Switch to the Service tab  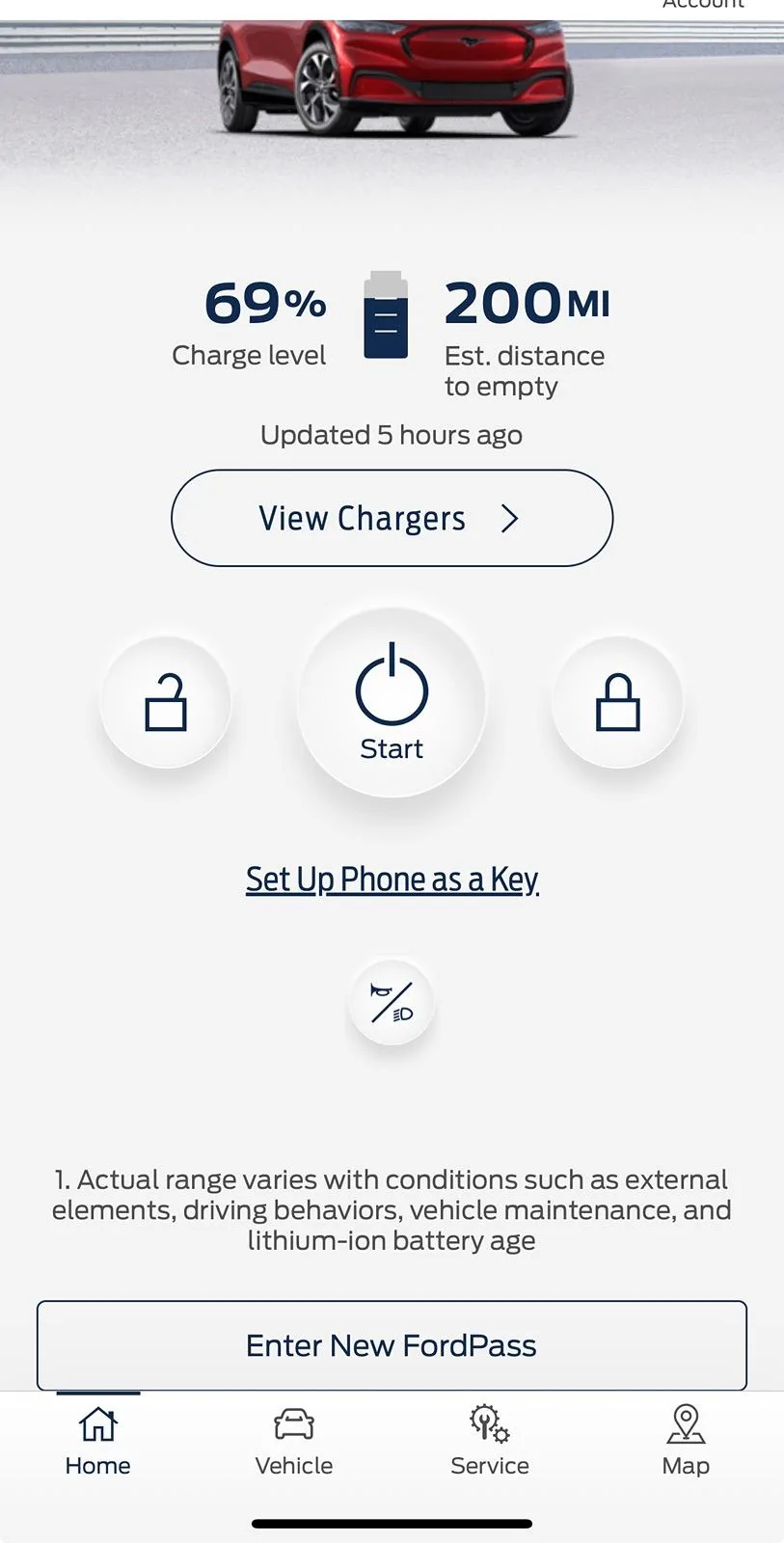coord(490,1442)
